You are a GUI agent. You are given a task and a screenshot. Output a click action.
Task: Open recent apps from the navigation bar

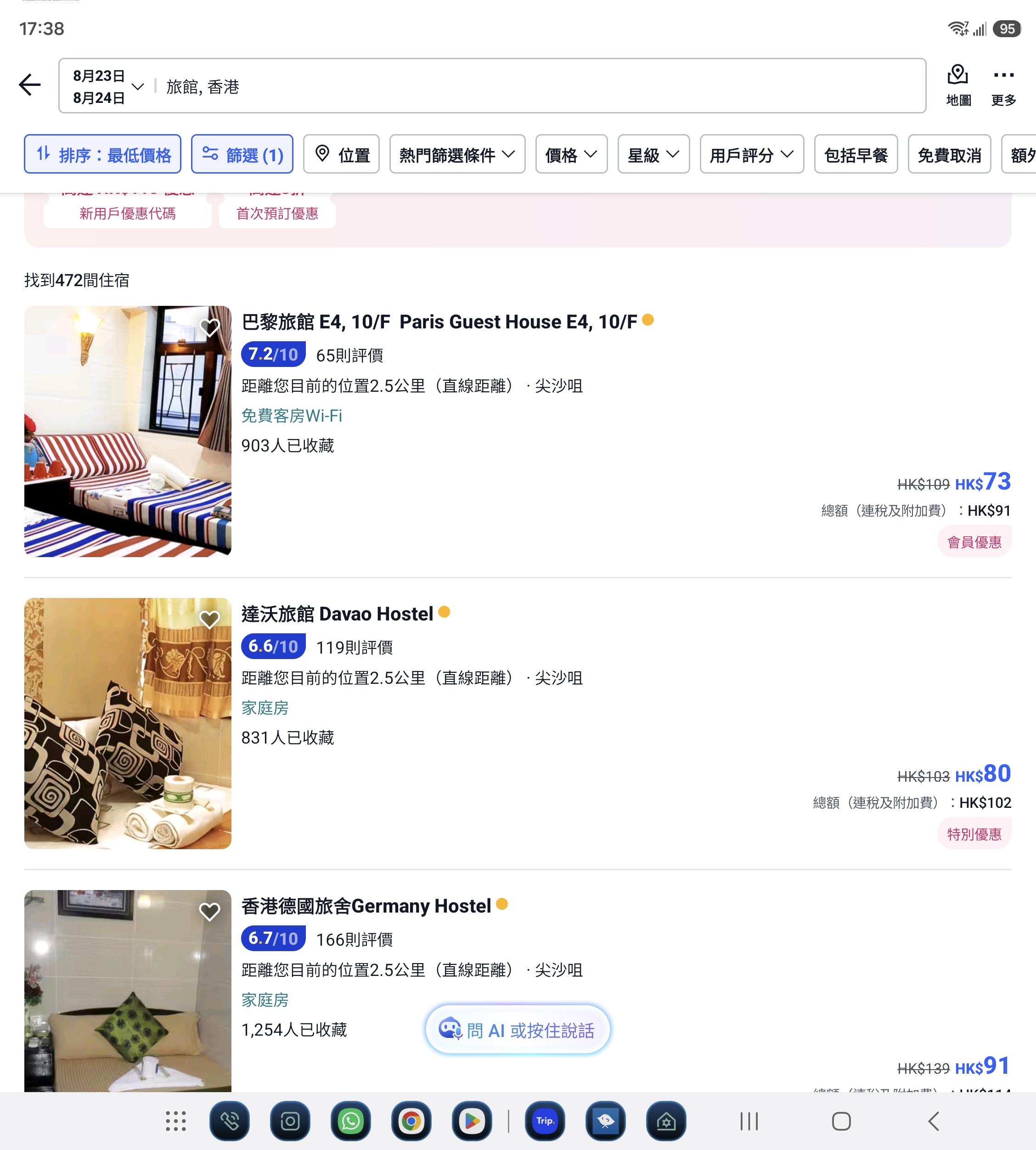click(x=749, y=1122)
